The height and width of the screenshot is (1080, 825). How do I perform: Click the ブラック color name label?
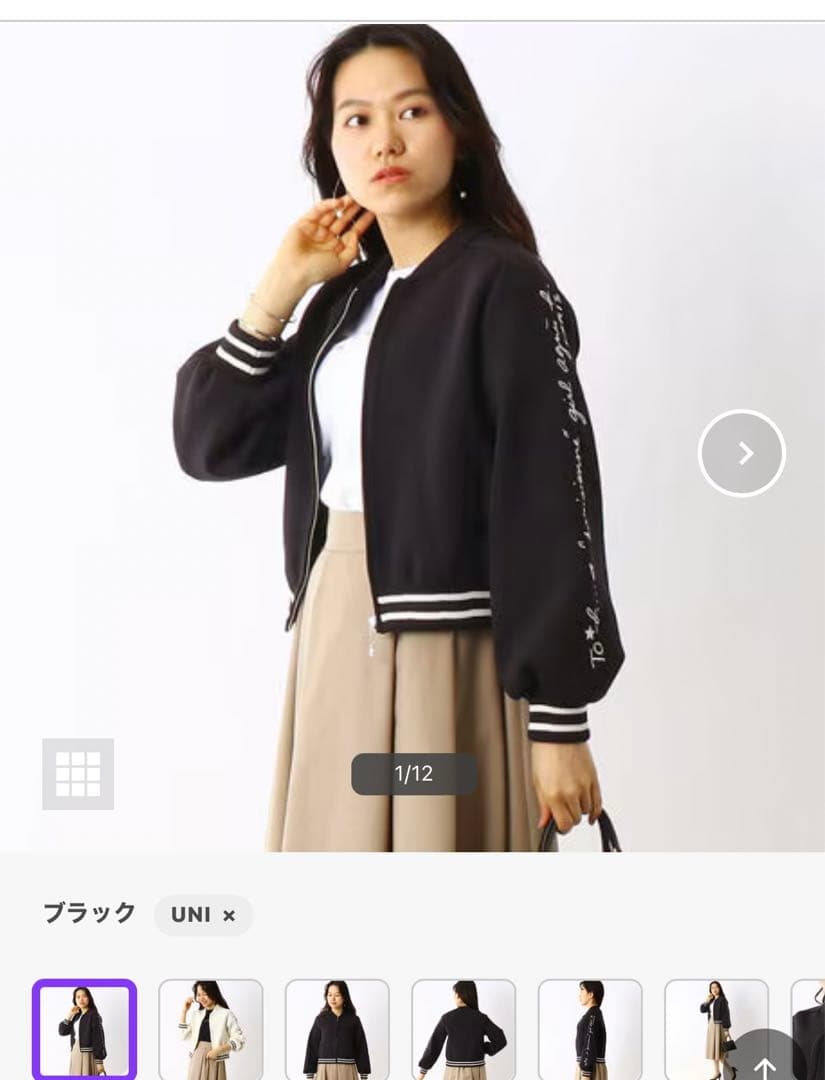click(89, 912)
